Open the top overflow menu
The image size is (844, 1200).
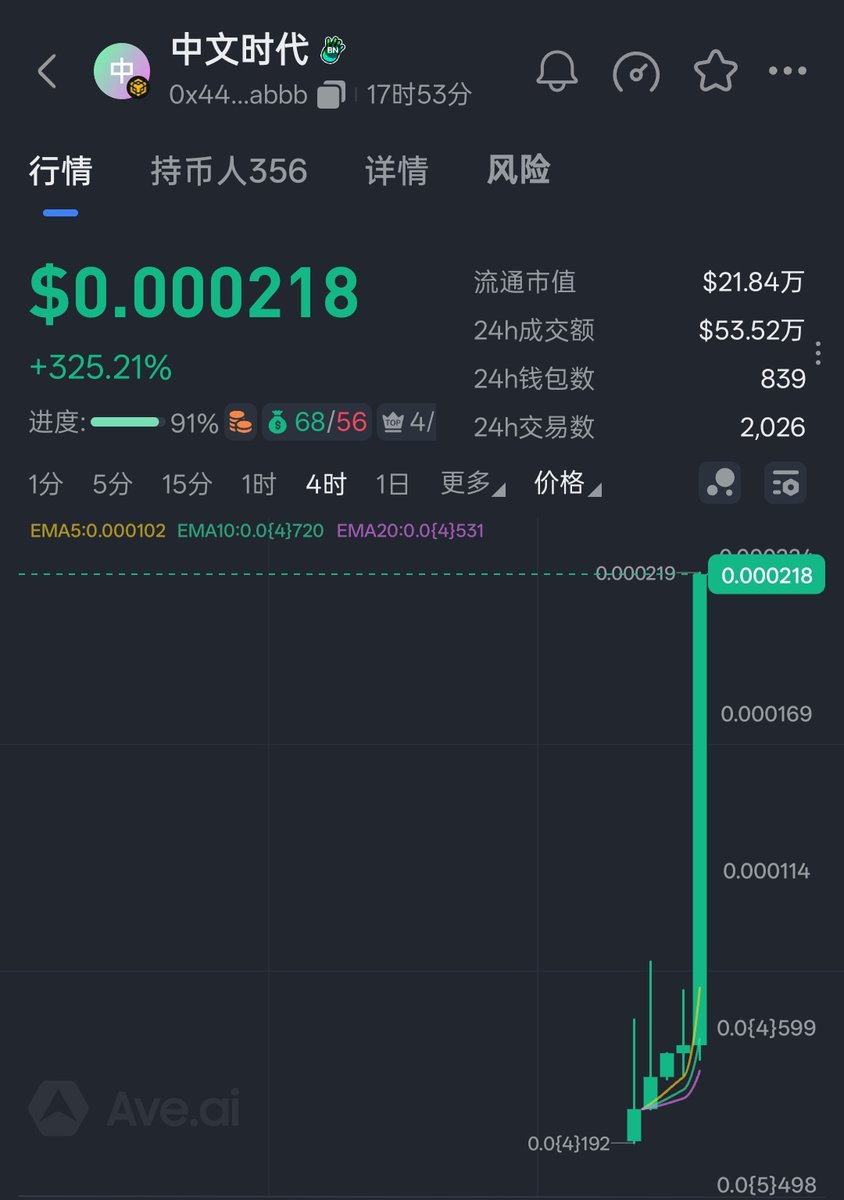[787, 71]
